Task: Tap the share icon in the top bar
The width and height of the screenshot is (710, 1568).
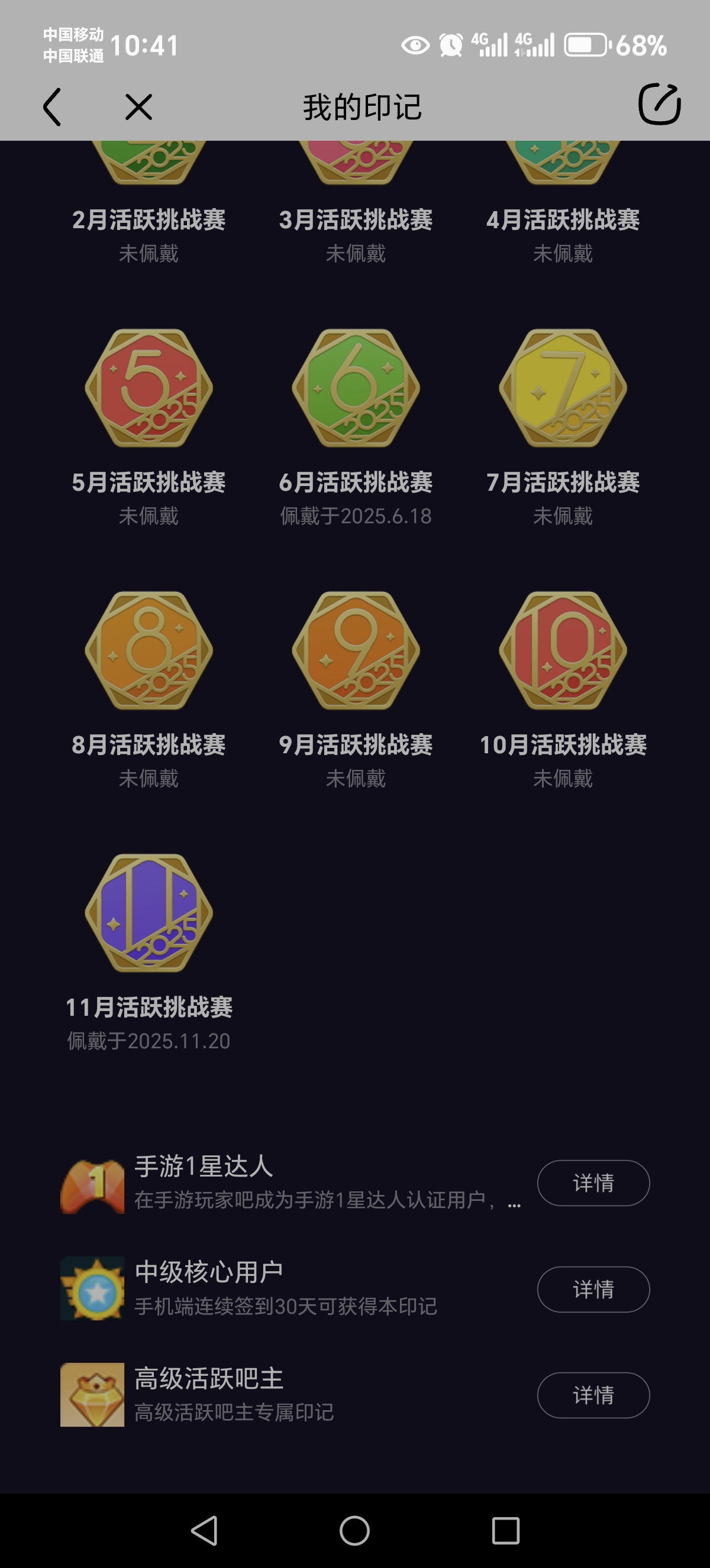Action: (659, 105)
